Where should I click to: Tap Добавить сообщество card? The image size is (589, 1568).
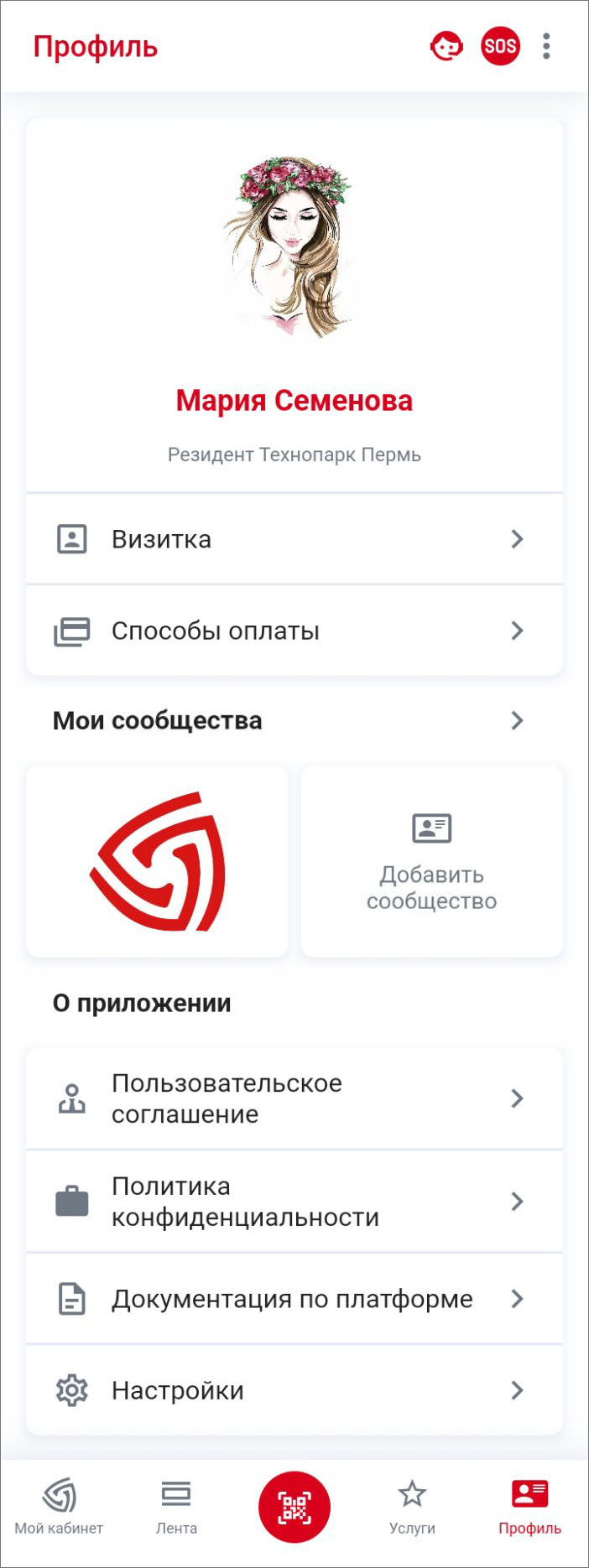pyautogui.click(x=431, y=861)
